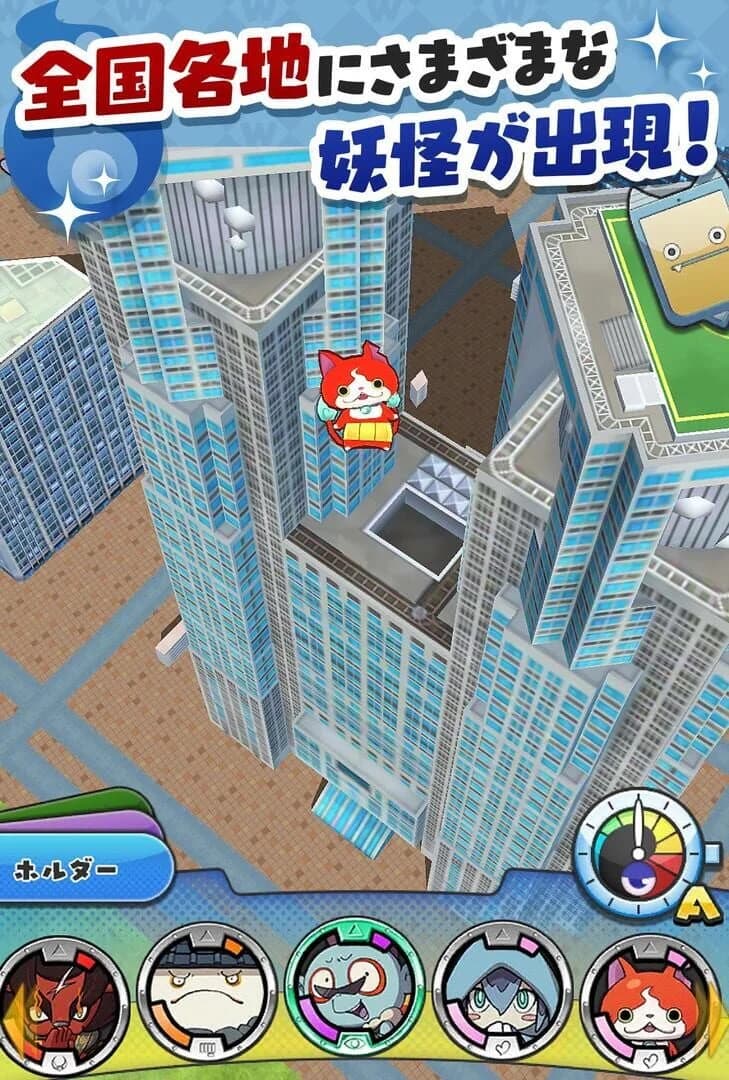Toggle the green triangle marker on the center medal

[x=353, y=932]
